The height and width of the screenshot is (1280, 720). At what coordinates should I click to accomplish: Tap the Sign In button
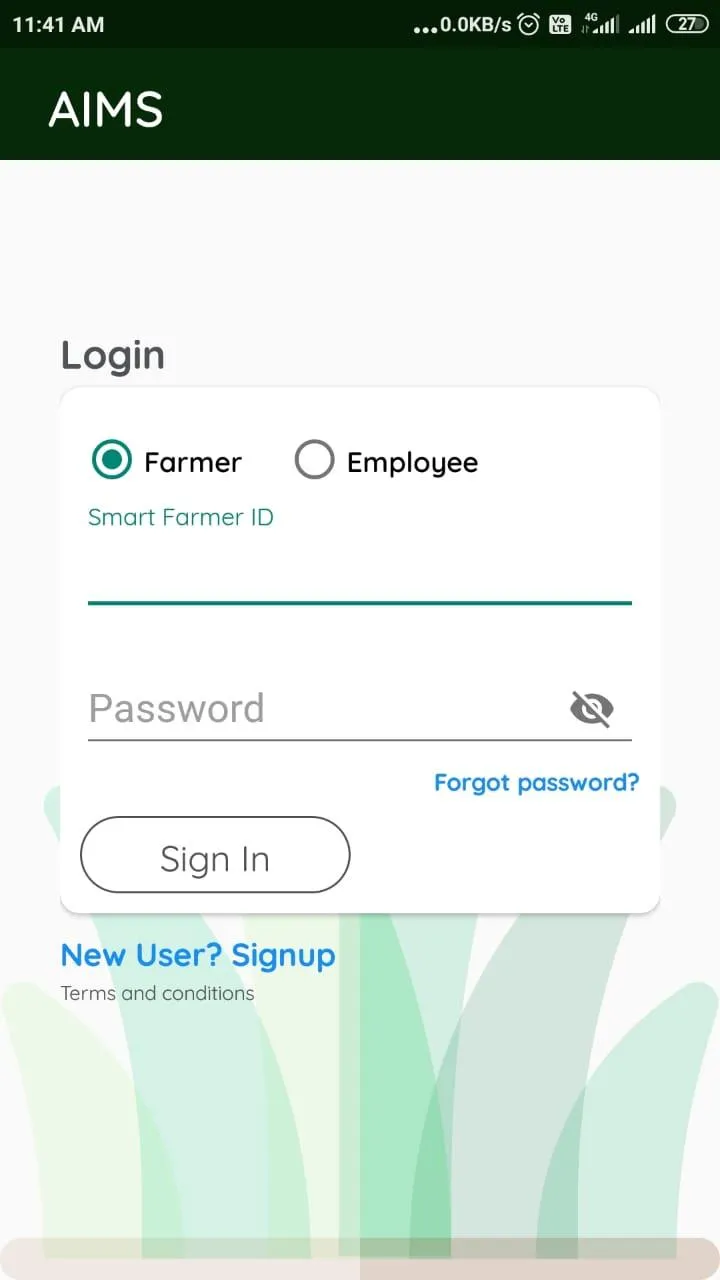click(215, 855)
